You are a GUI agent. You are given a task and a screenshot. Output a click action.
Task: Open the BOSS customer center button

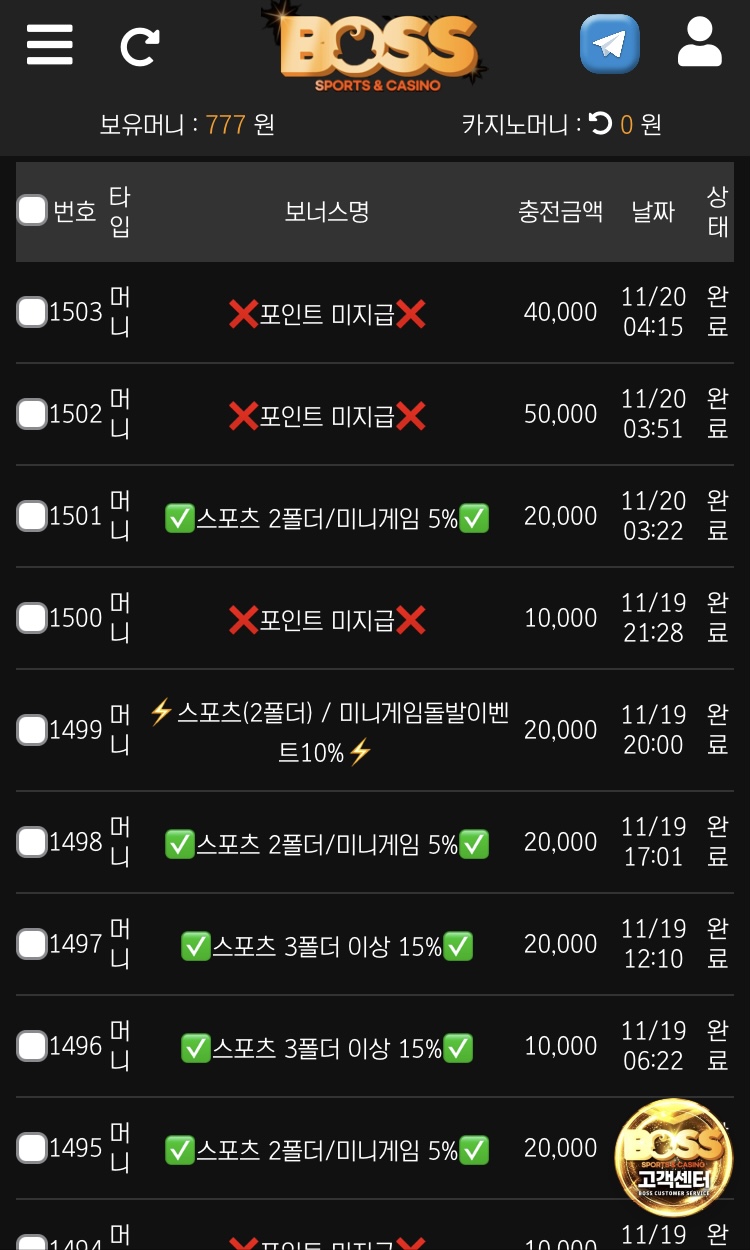[x=673, y=1155]
